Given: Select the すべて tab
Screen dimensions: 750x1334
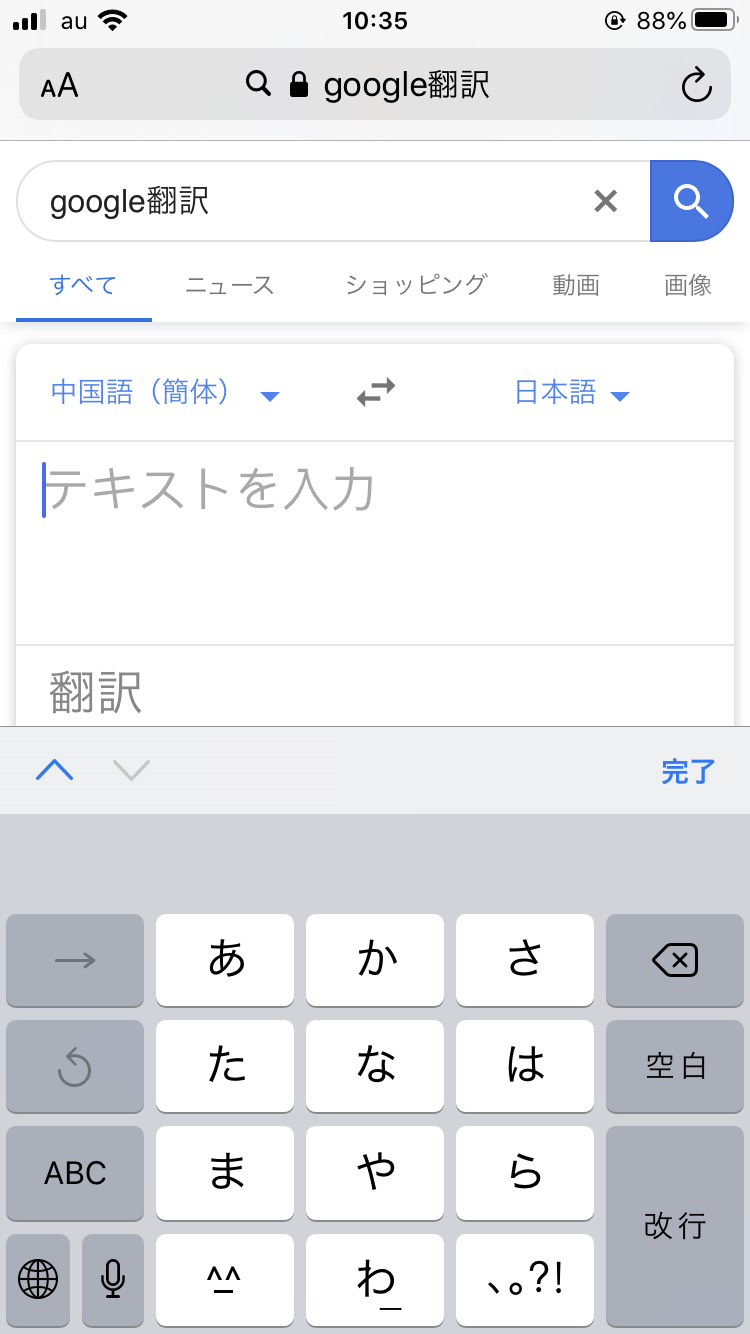Looking at the screenshot, I should pos(83,285).
